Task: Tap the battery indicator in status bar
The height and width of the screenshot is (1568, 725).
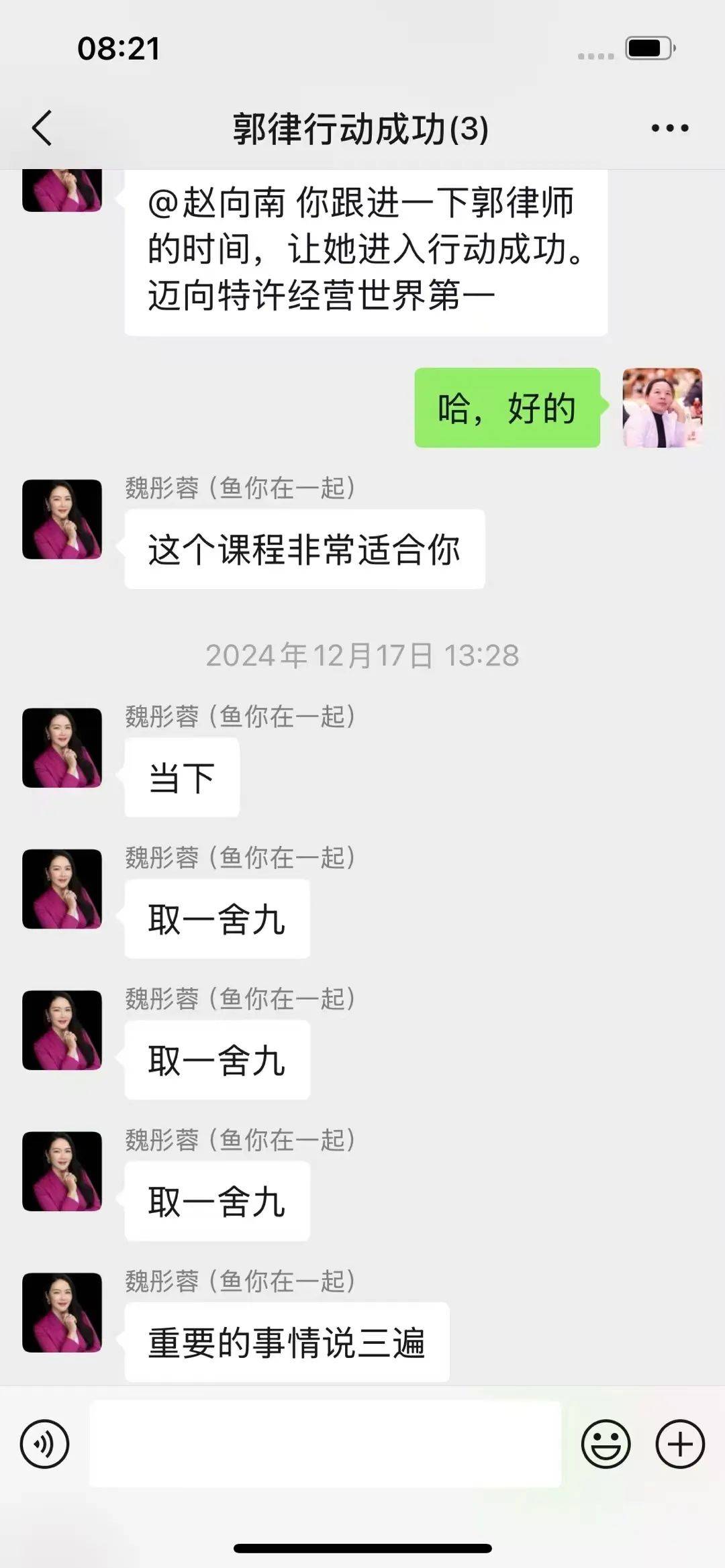Action: tap(645, 48)
